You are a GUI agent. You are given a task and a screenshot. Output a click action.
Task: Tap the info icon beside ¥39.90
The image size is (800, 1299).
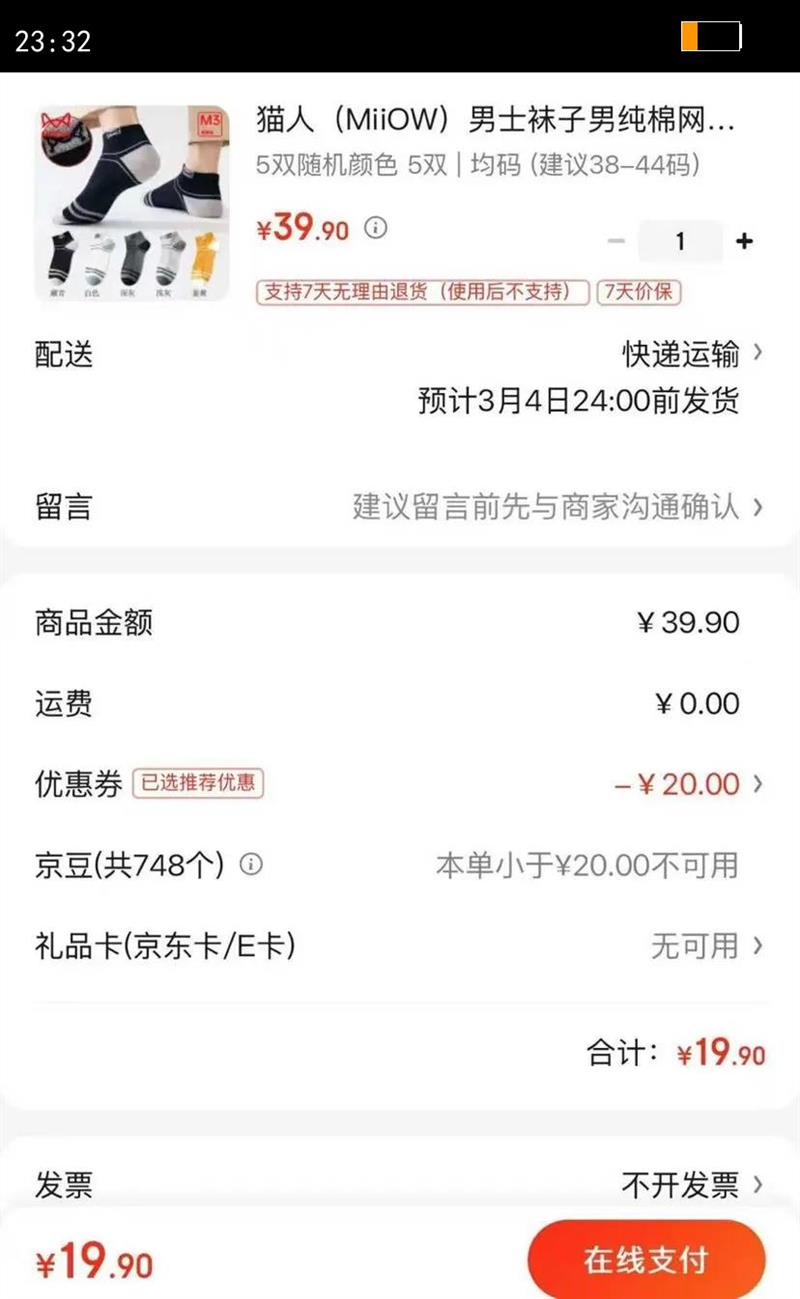tap(375, 228)
